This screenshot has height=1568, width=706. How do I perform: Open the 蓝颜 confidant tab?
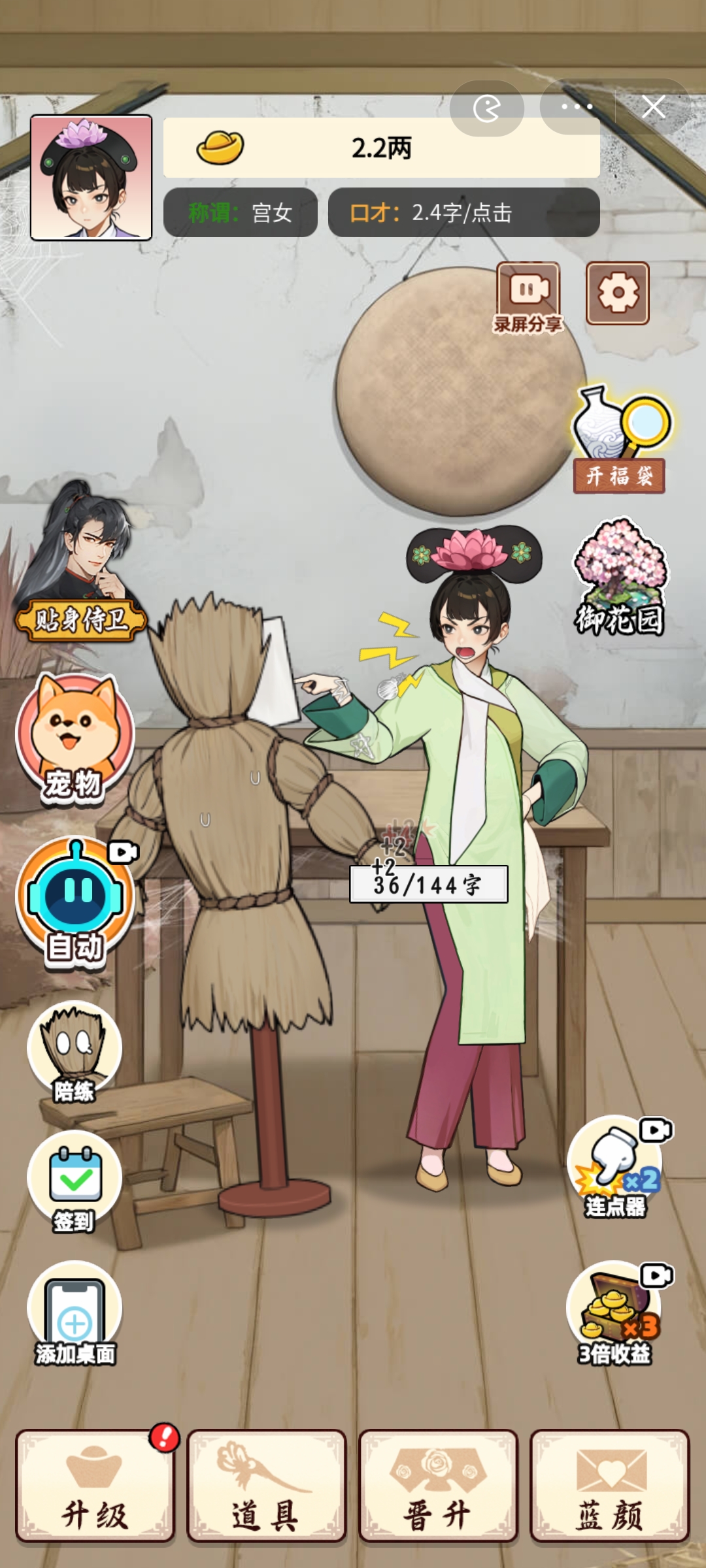[x=609, y=1486]
